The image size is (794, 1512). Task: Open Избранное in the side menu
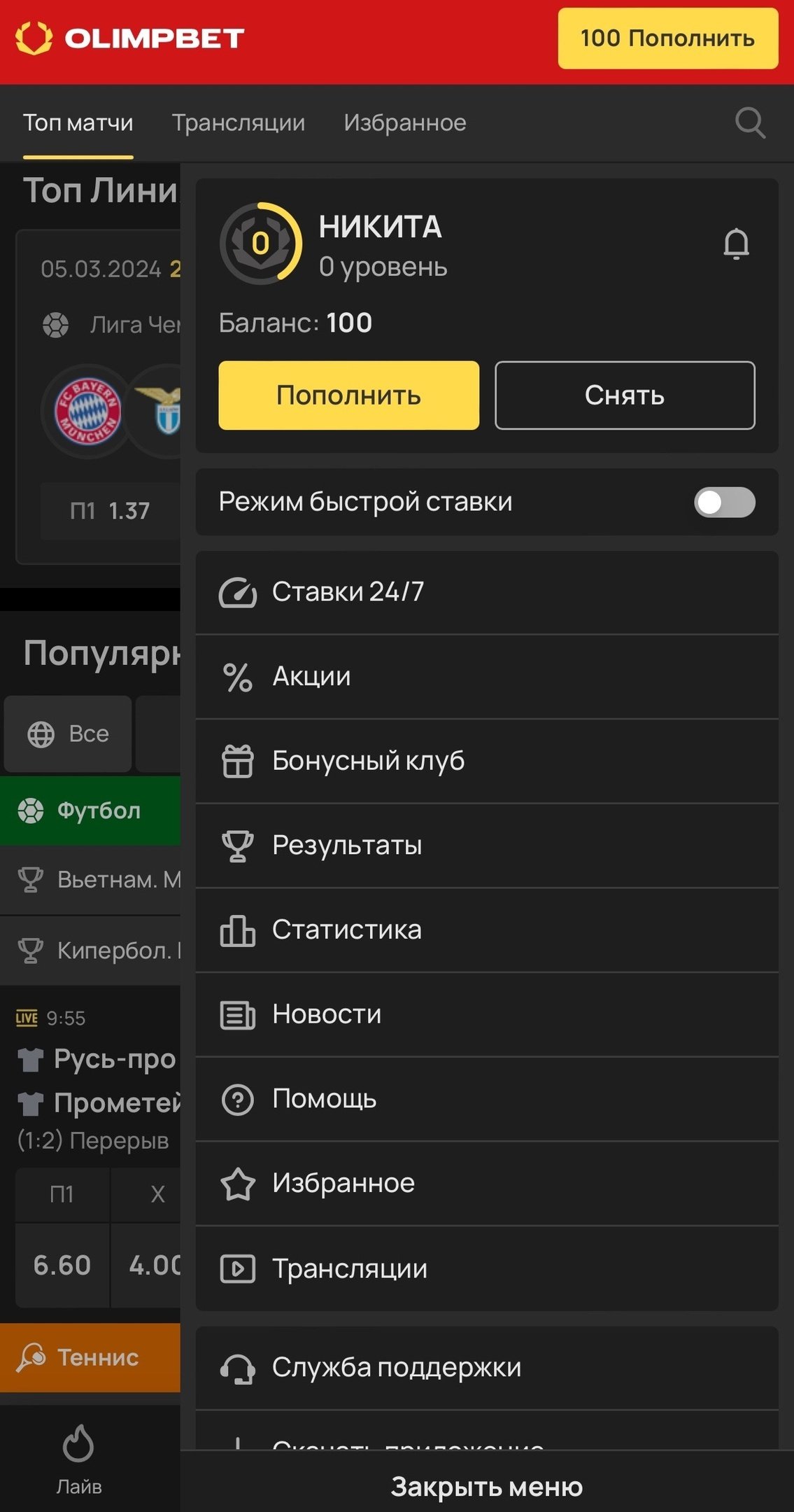[486, 1184]
